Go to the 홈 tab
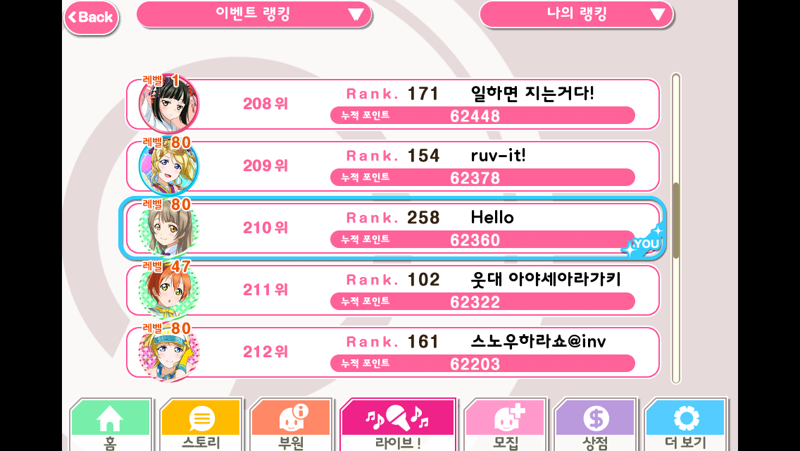Viewport: 800px width, 451px height. (110, 427)
